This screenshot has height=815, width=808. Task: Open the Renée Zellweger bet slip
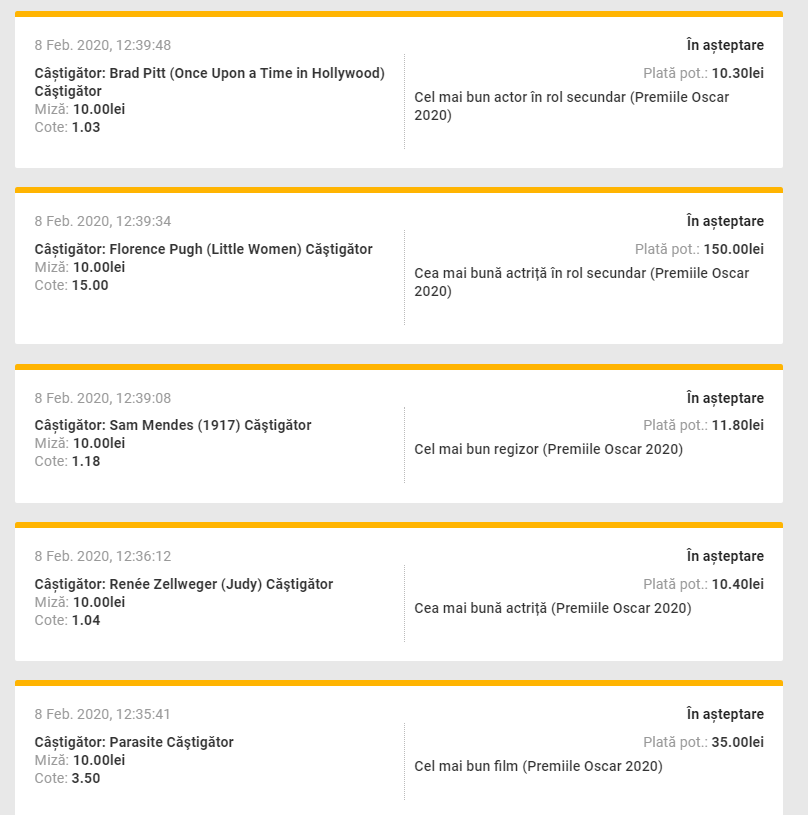(x=184, y=584)
